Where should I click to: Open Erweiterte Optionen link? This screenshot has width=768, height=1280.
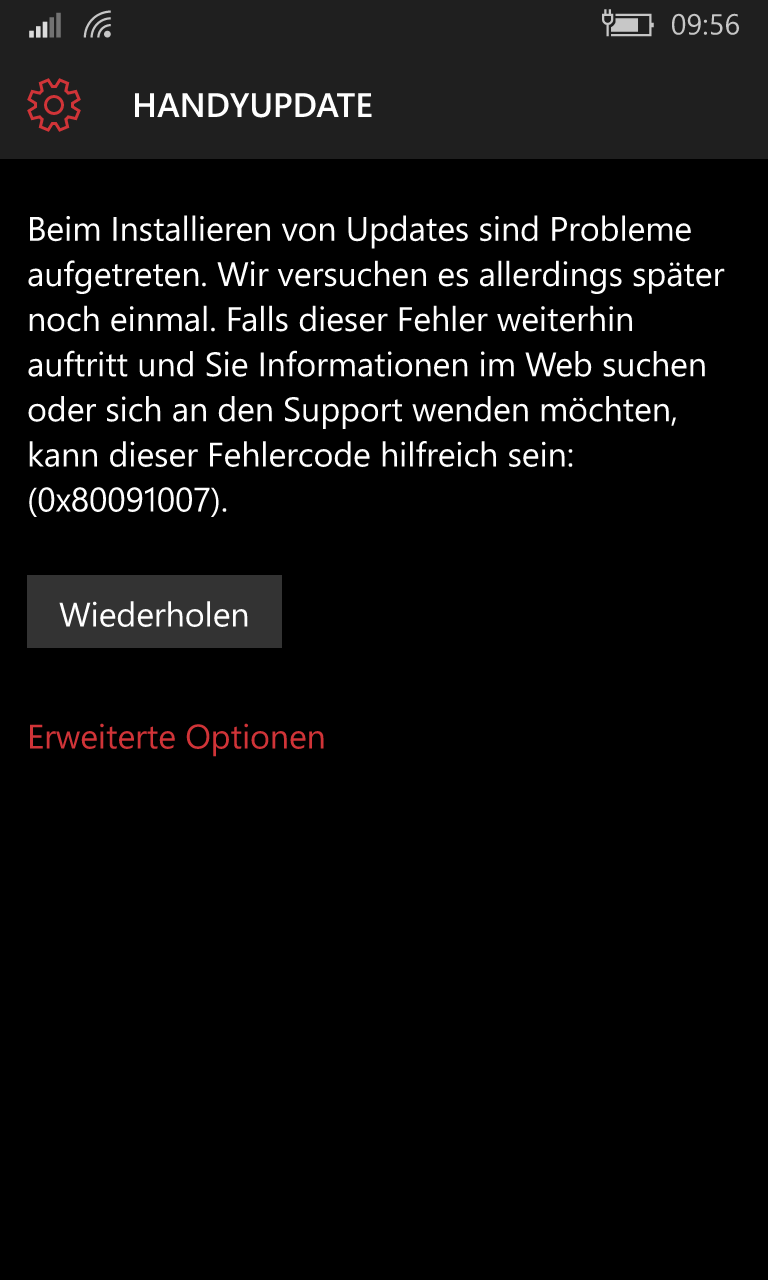(x=176, y=738)
